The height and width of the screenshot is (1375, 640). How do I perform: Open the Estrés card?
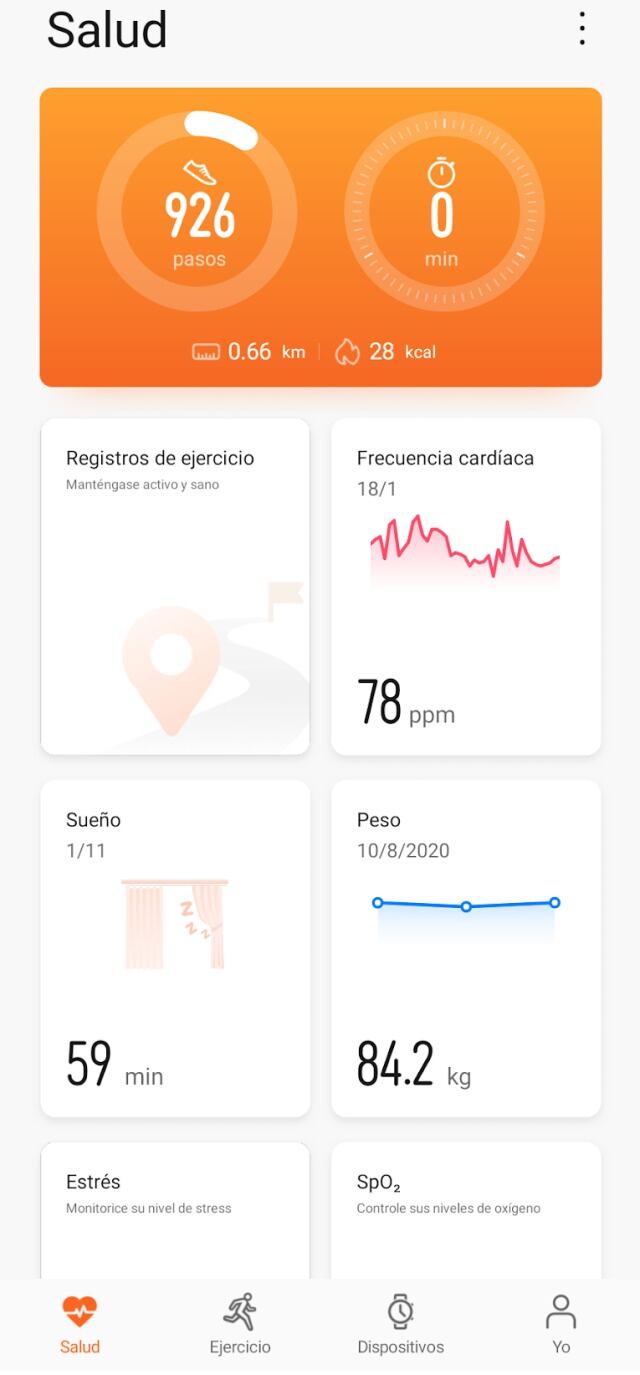[175, 1210]
